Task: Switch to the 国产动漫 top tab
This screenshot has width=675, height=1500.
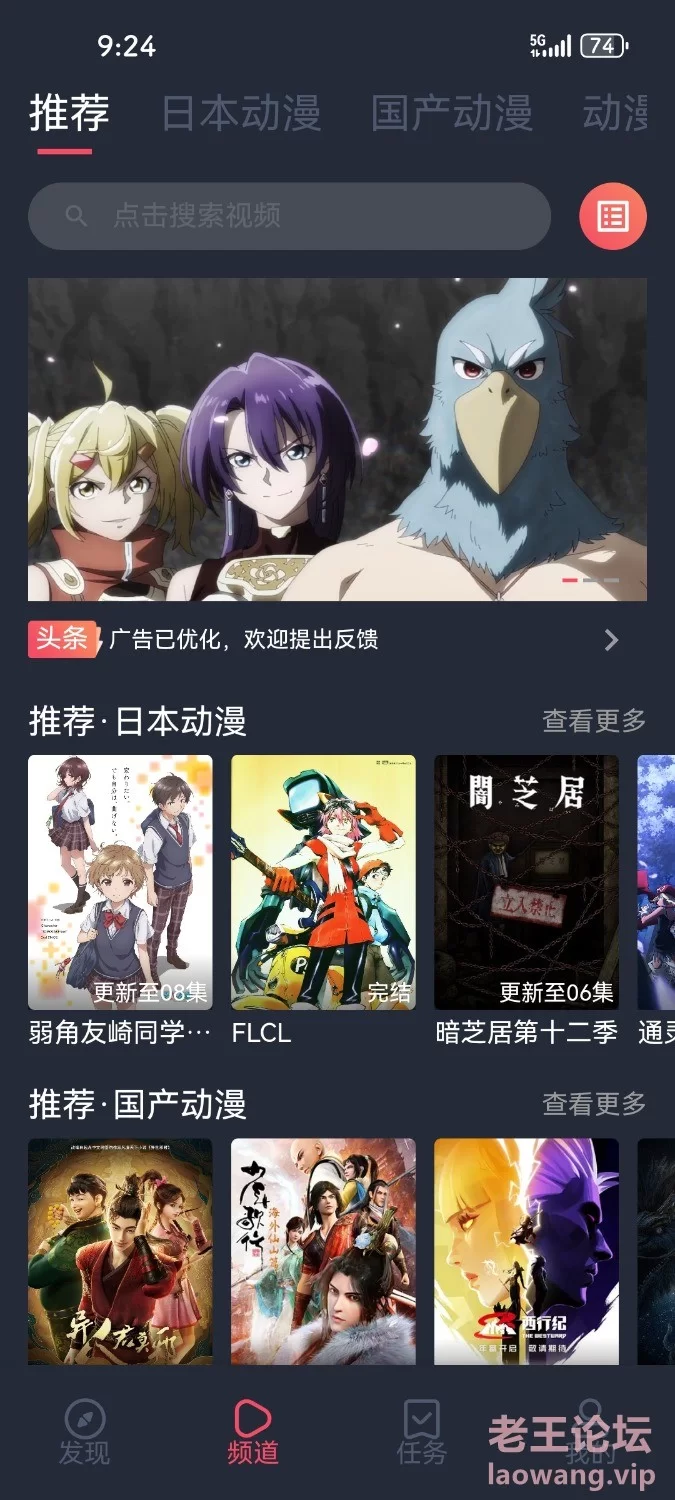Action: [451, 114]
